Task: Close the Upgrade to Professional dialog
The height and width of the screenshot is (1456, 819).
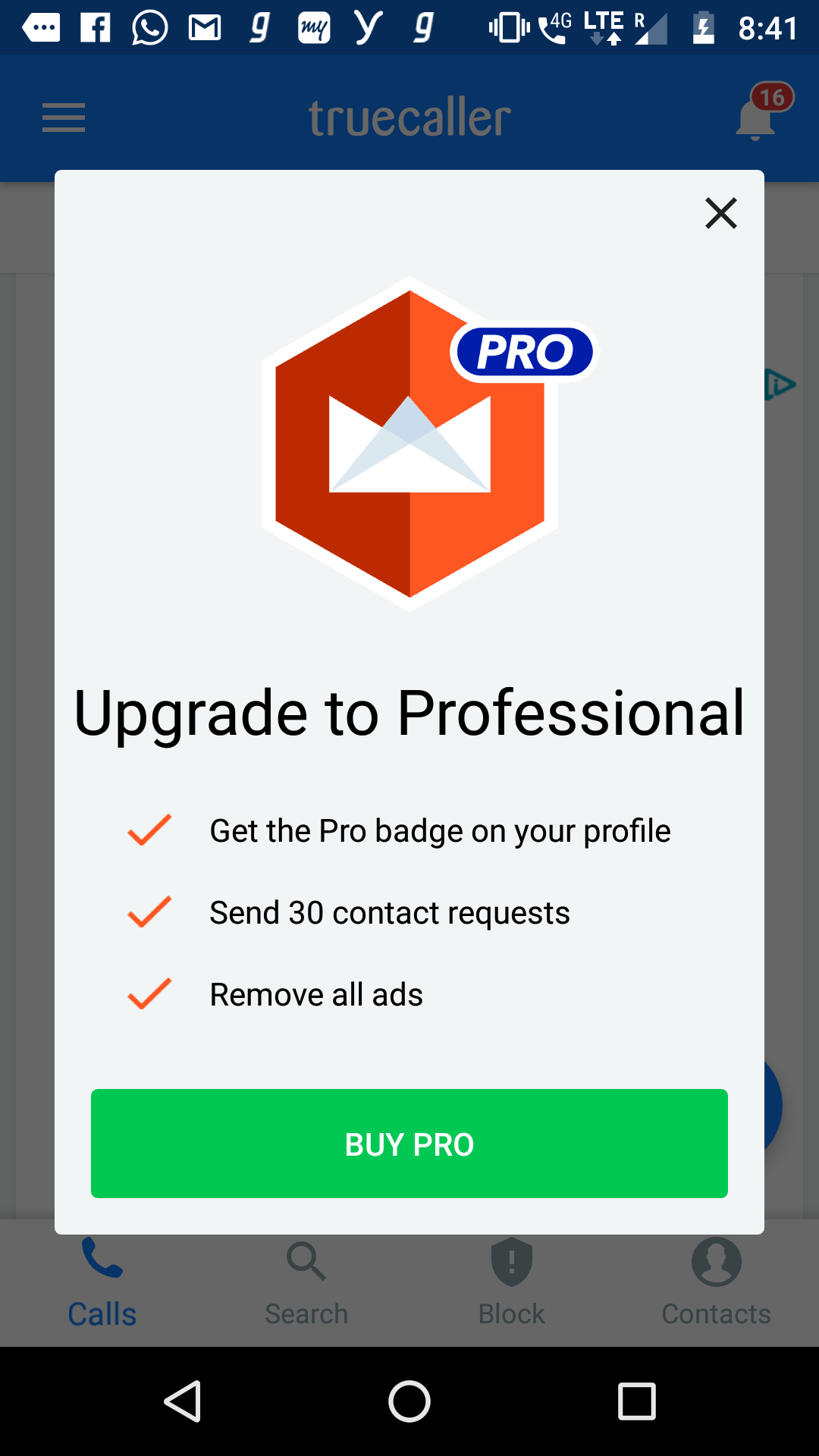Action: tap(720, 213)
